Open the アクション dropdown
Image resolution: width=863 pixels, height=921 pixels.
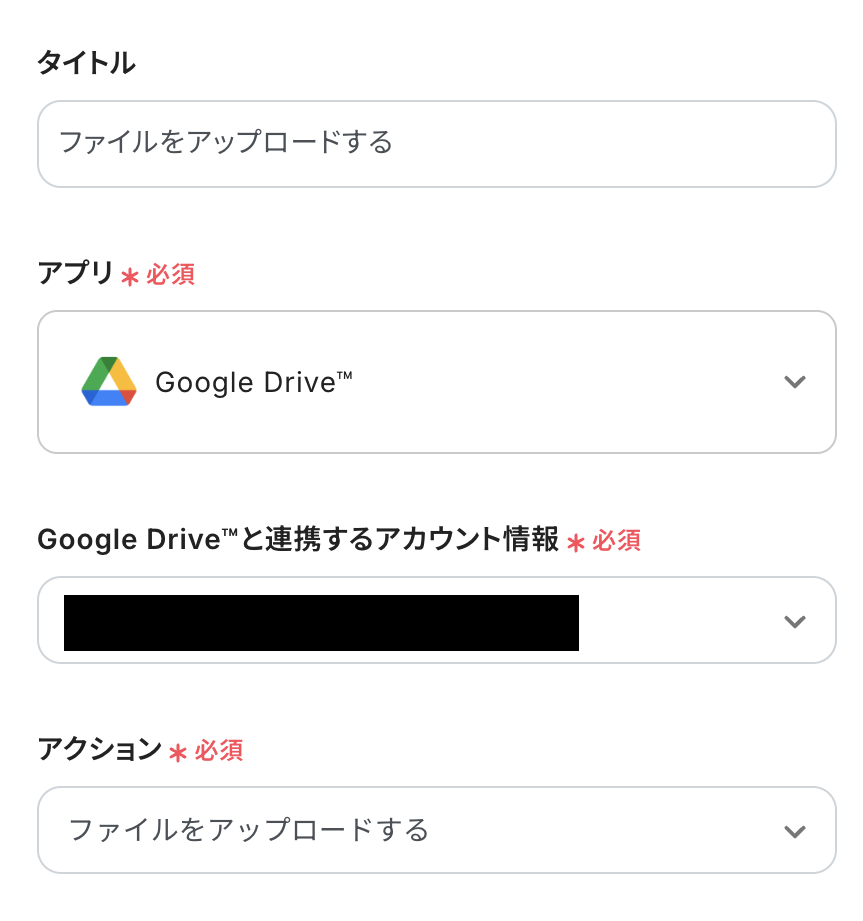pos(436,830)
